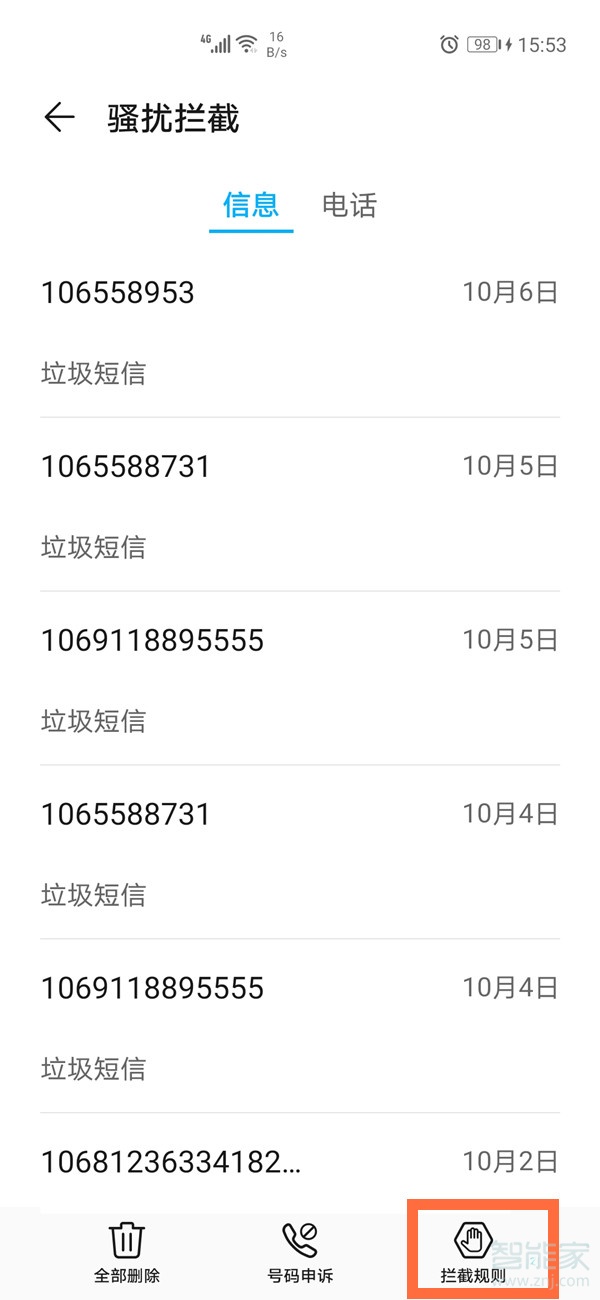The width and height of the screenshot is (600, 1300).
Task: View the 10月5日 message from 1069118895555
Action: 299,679
